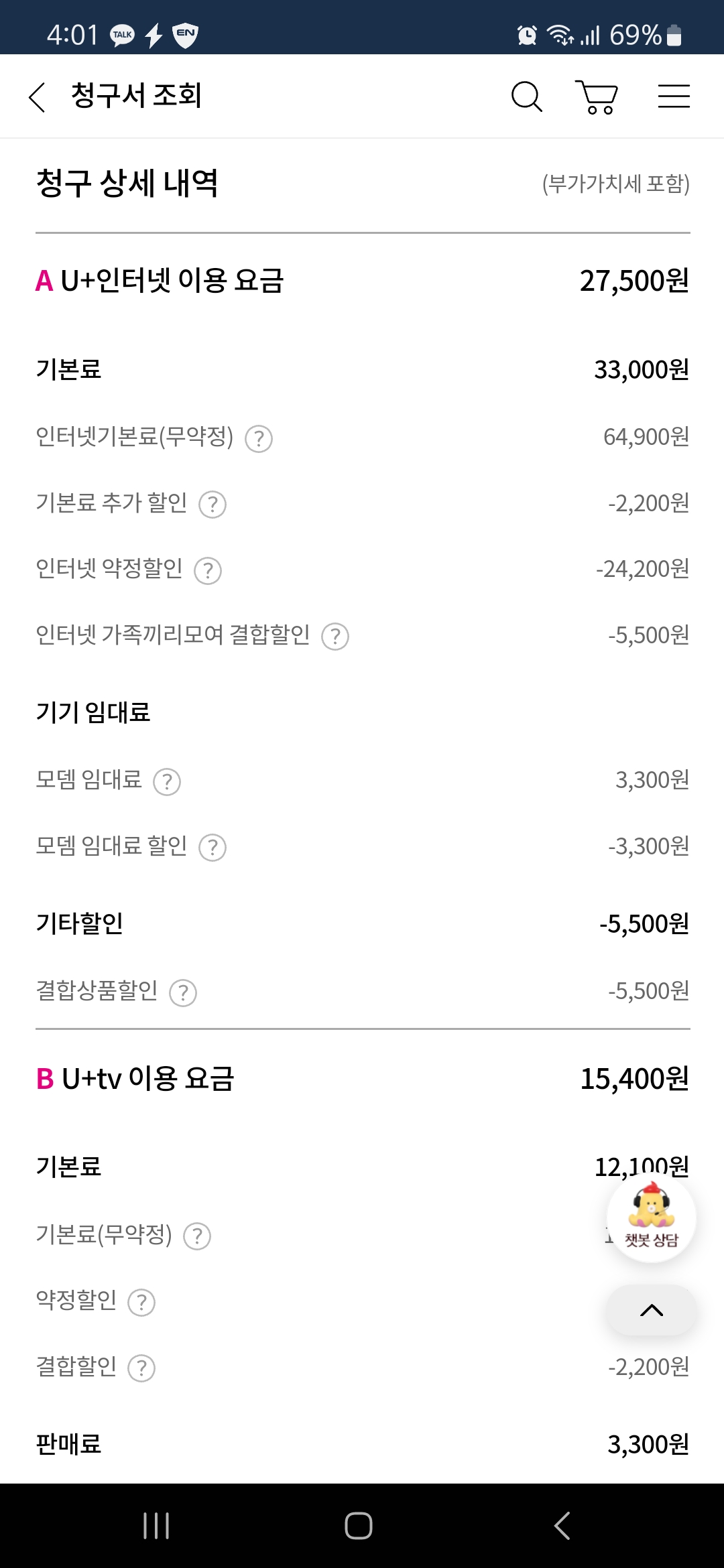This screenshot has height=1568, width=724.
Task: Go back from 청구서 조회 page
Action: pos(38,97)
